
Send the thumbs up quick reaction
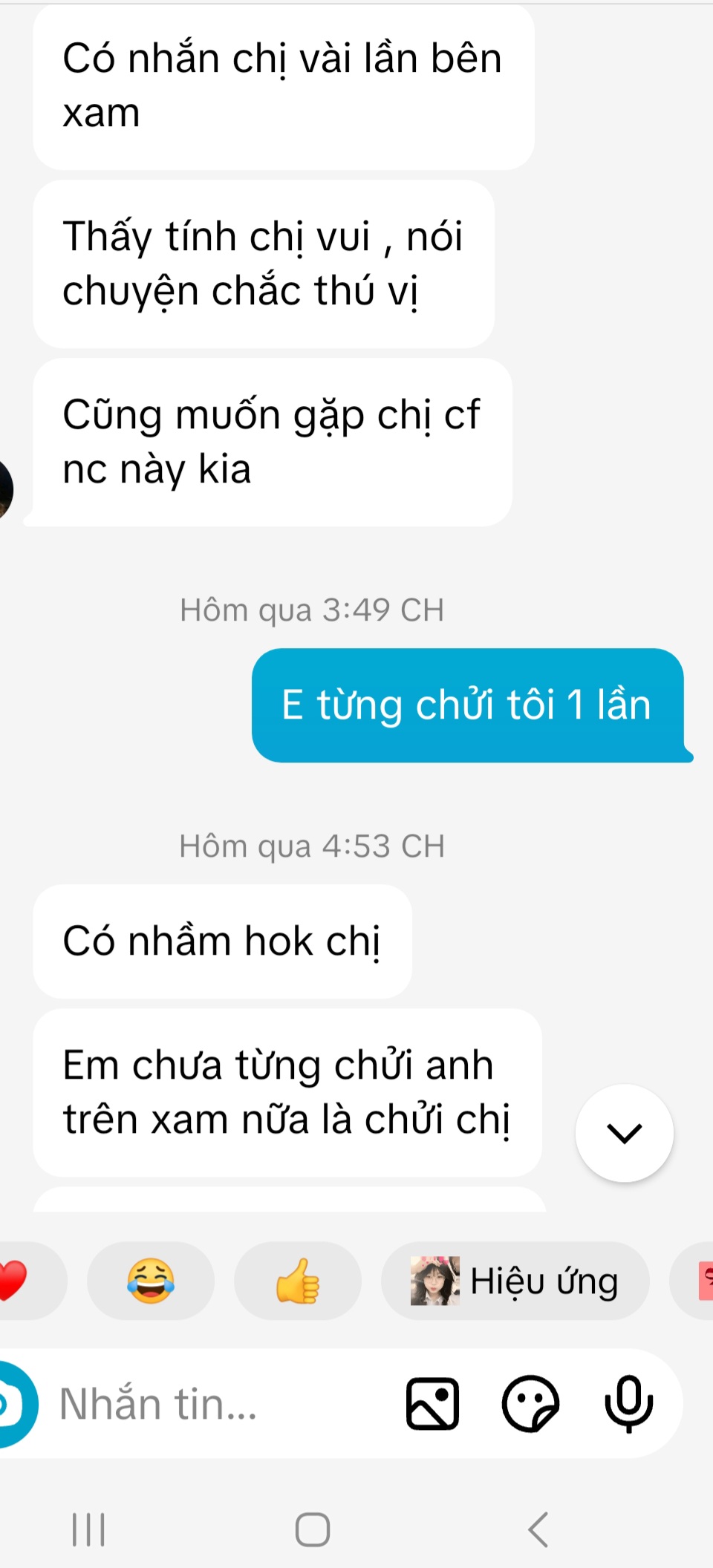pyautogui.click(x=298, y=1281)
